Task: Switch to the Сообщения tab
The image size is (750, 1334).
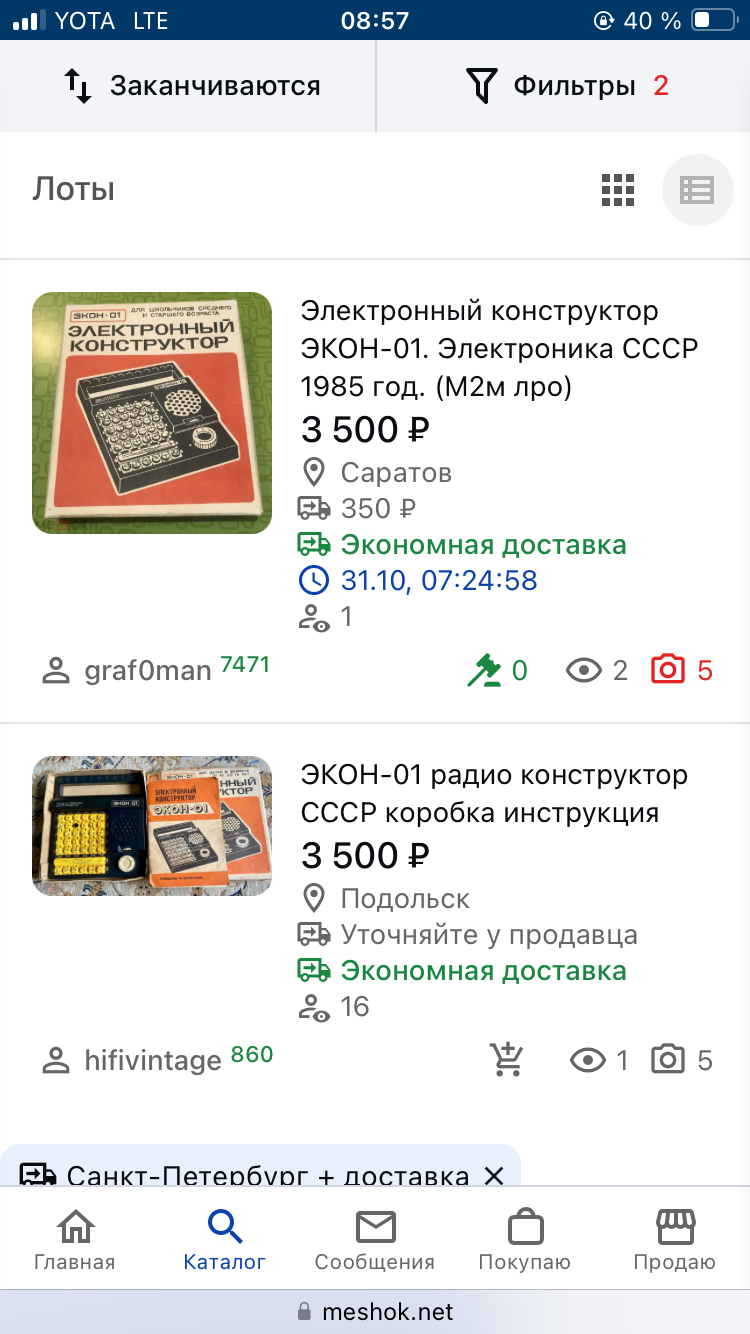Action: click(x=375, y=1240)
